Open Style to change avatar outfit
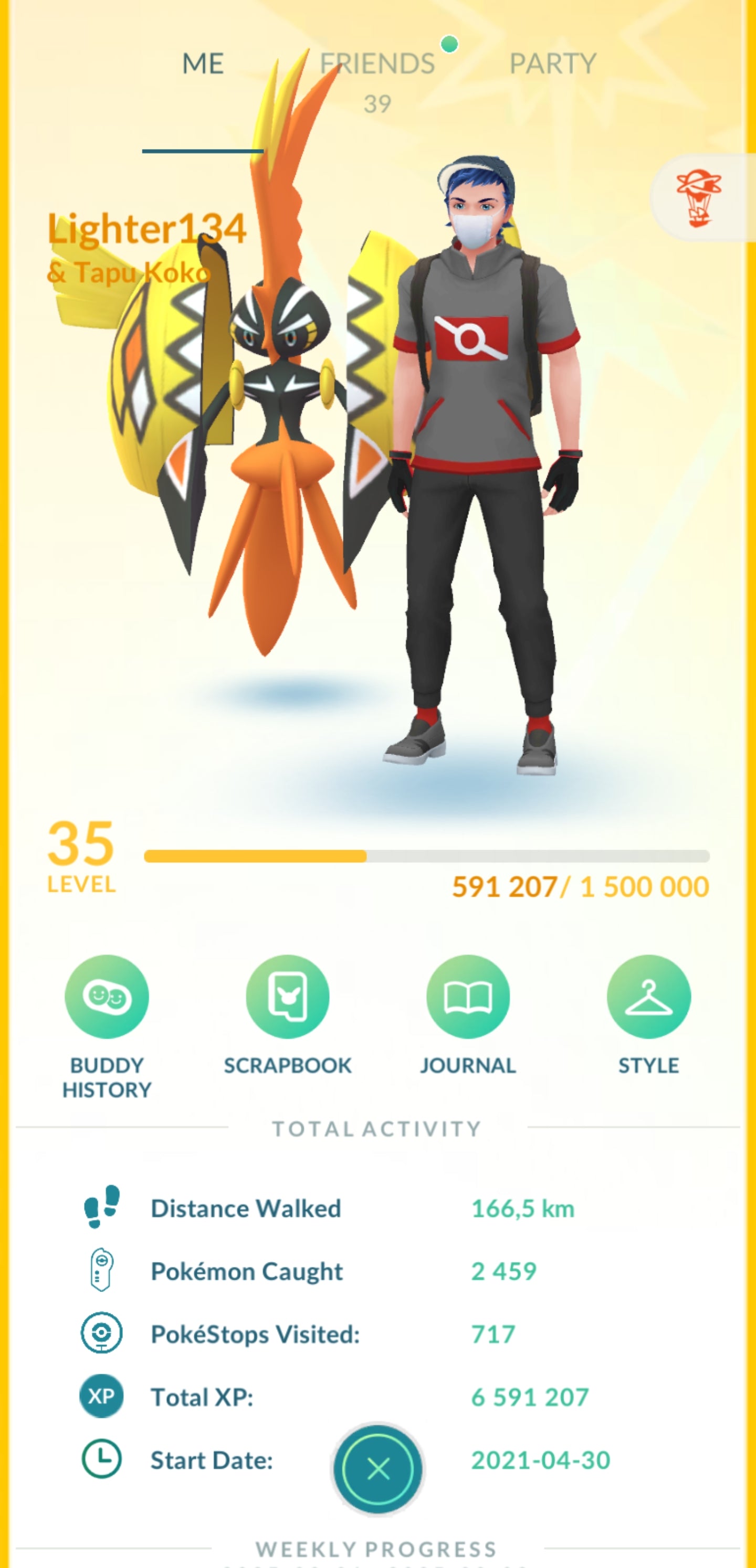The width and height of the screenshot is (756, 1568). [648, 997]
